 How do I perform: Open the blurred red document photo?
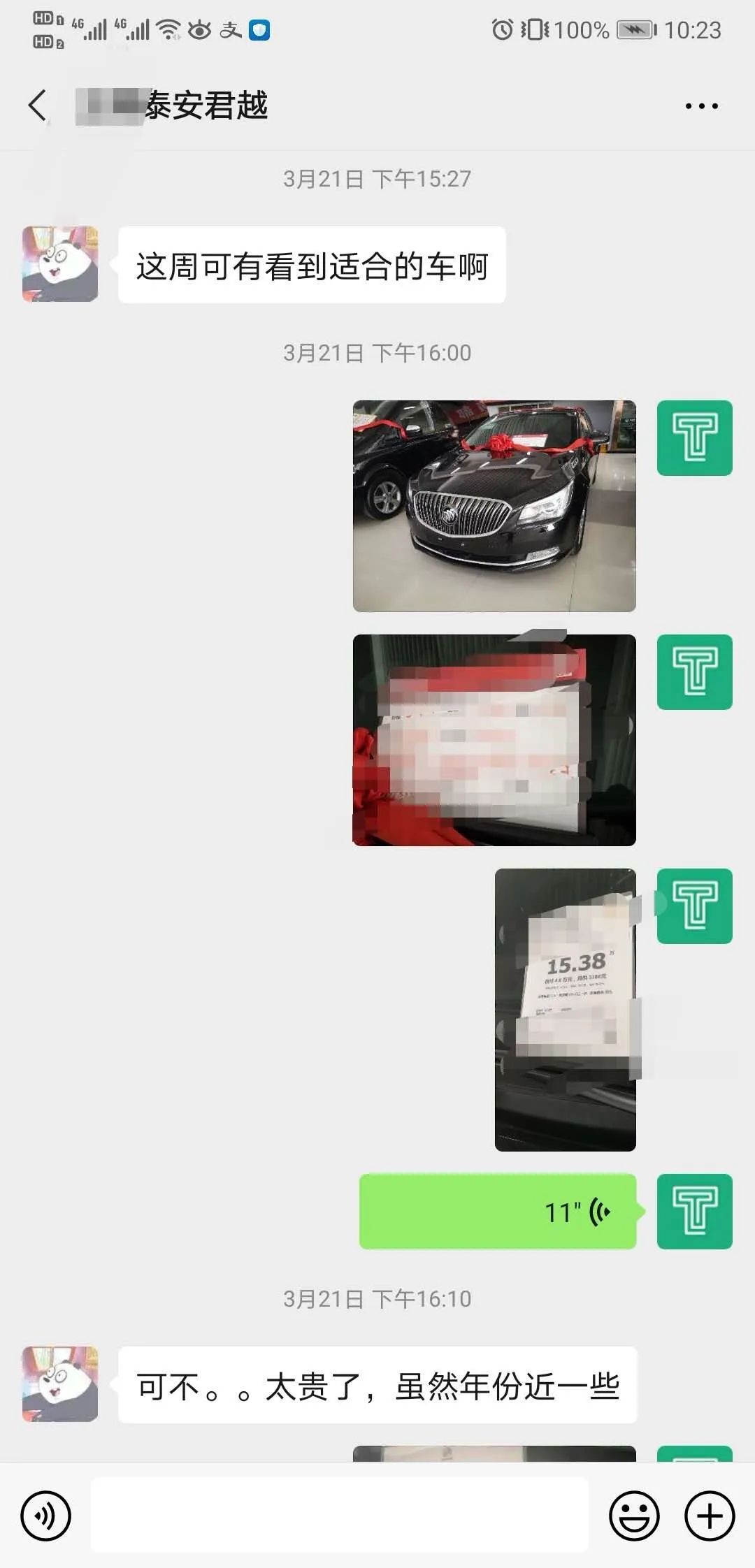[x=494, y=740]
